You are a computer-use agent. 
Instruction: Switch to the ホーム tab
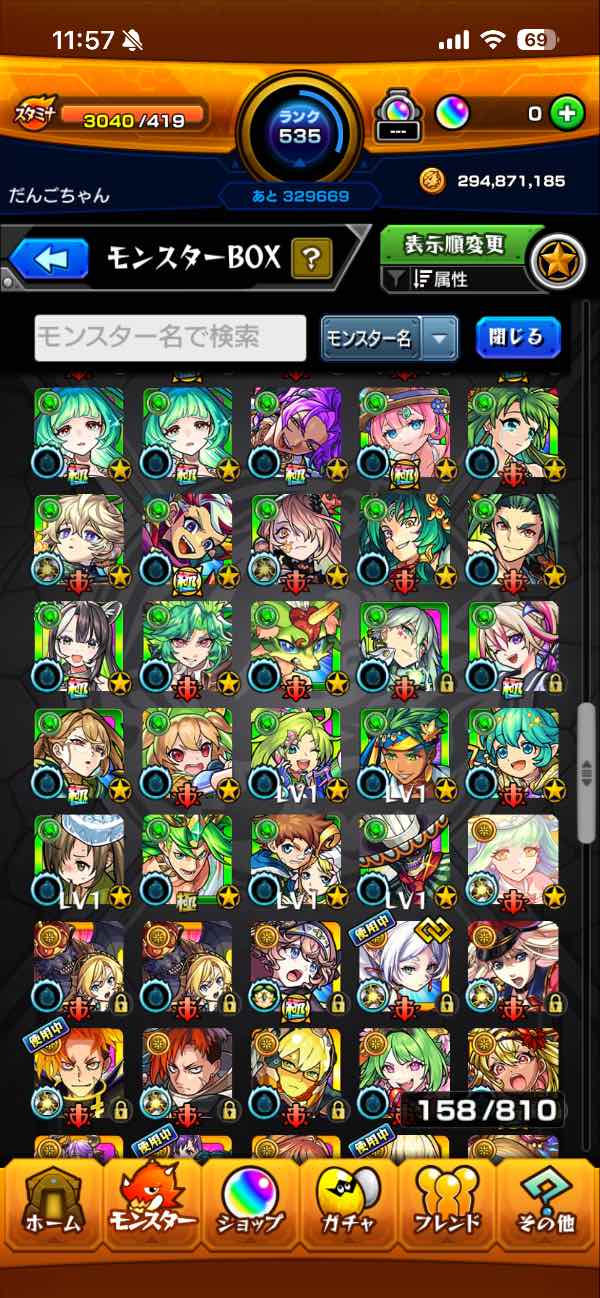tap(52, 1210)
